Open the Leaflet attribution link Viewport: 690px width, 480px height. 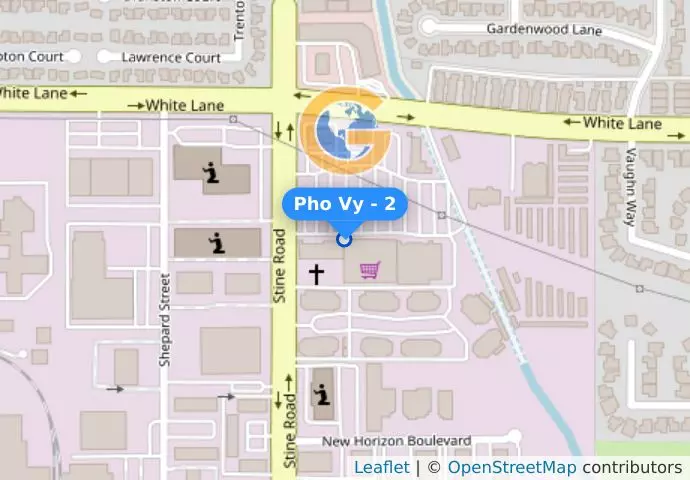381,467
